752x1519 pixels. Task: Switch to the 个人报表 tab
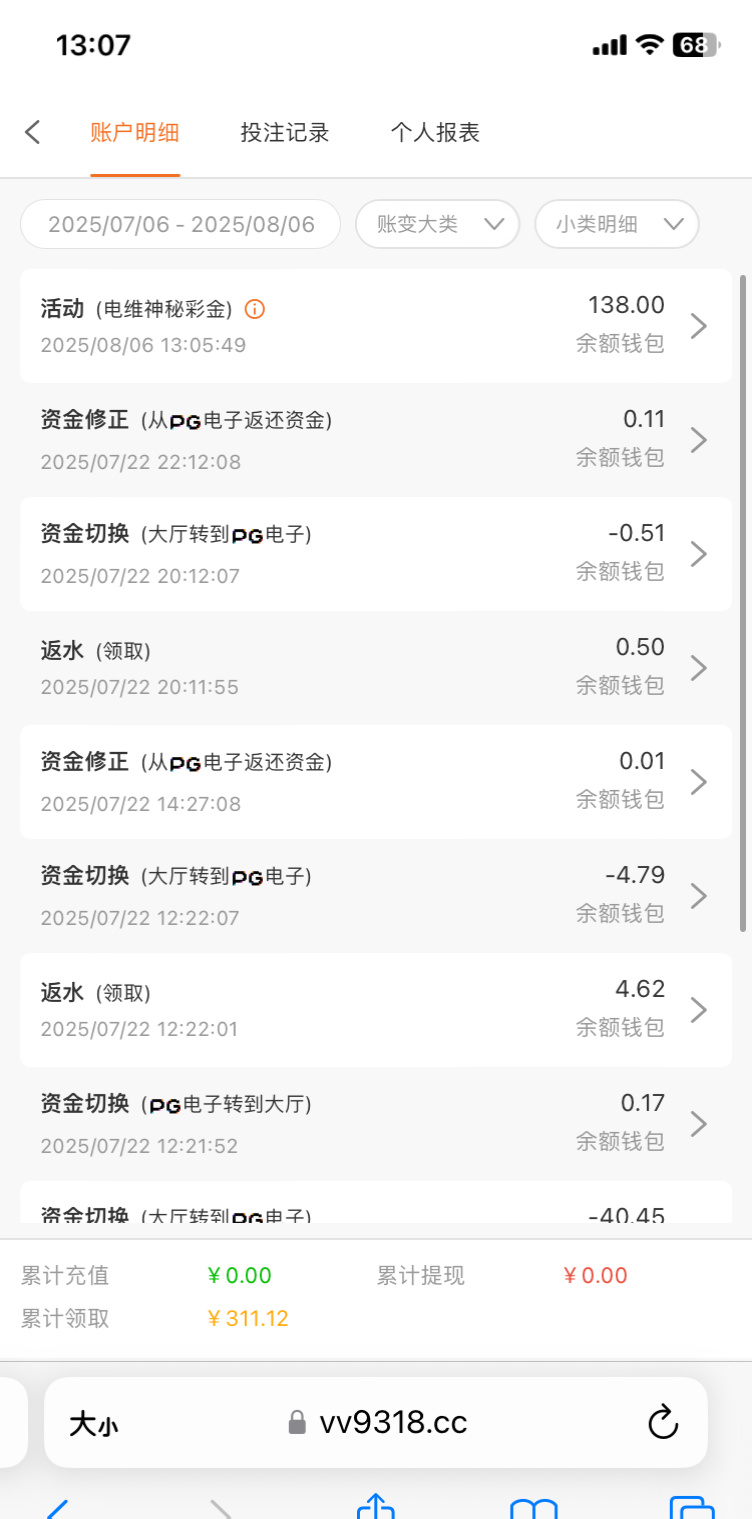tap(435, 132)
